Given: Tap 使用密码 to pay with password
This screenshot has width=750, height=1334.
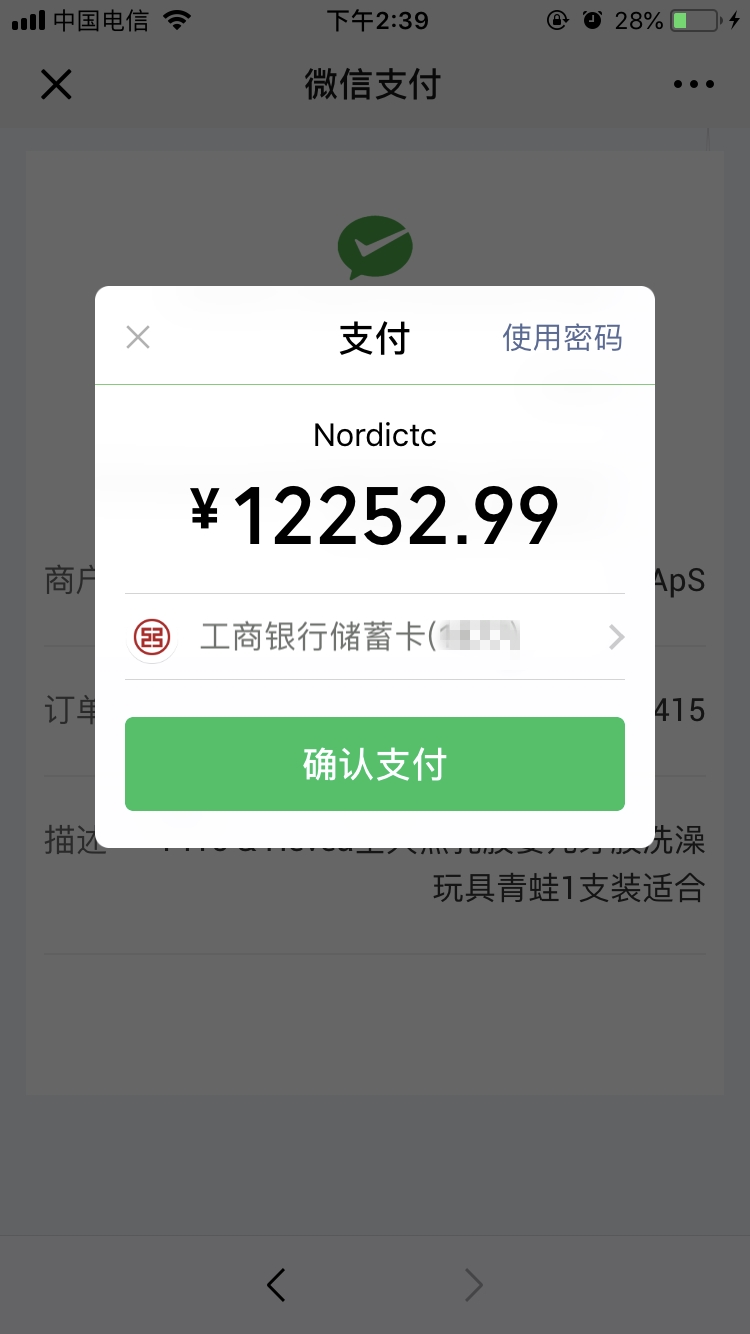Looking at the screenshot, I should click(x=562, y=338).
